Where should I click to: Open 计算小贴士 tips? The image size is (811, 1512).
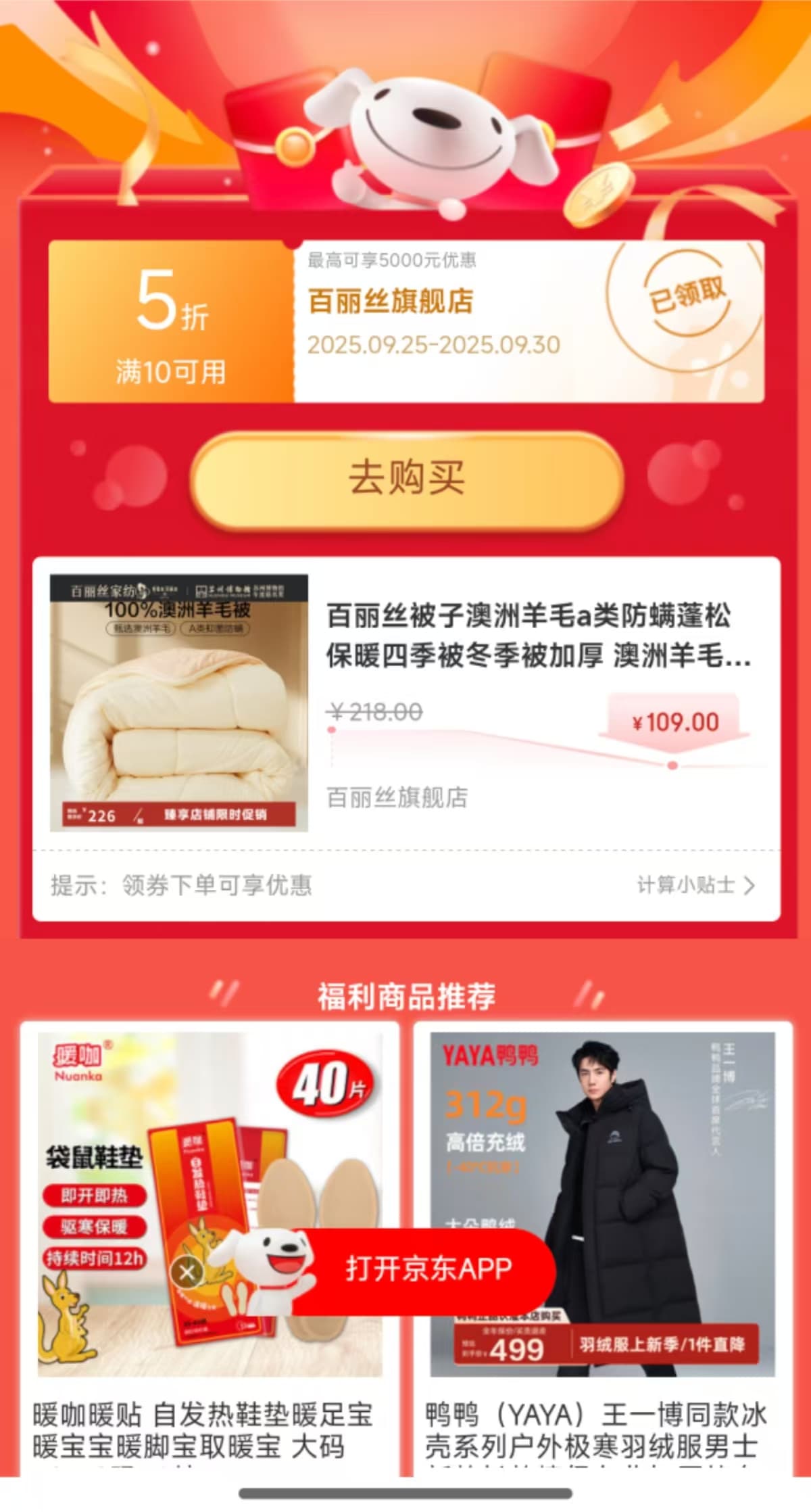tap(695, 885)
